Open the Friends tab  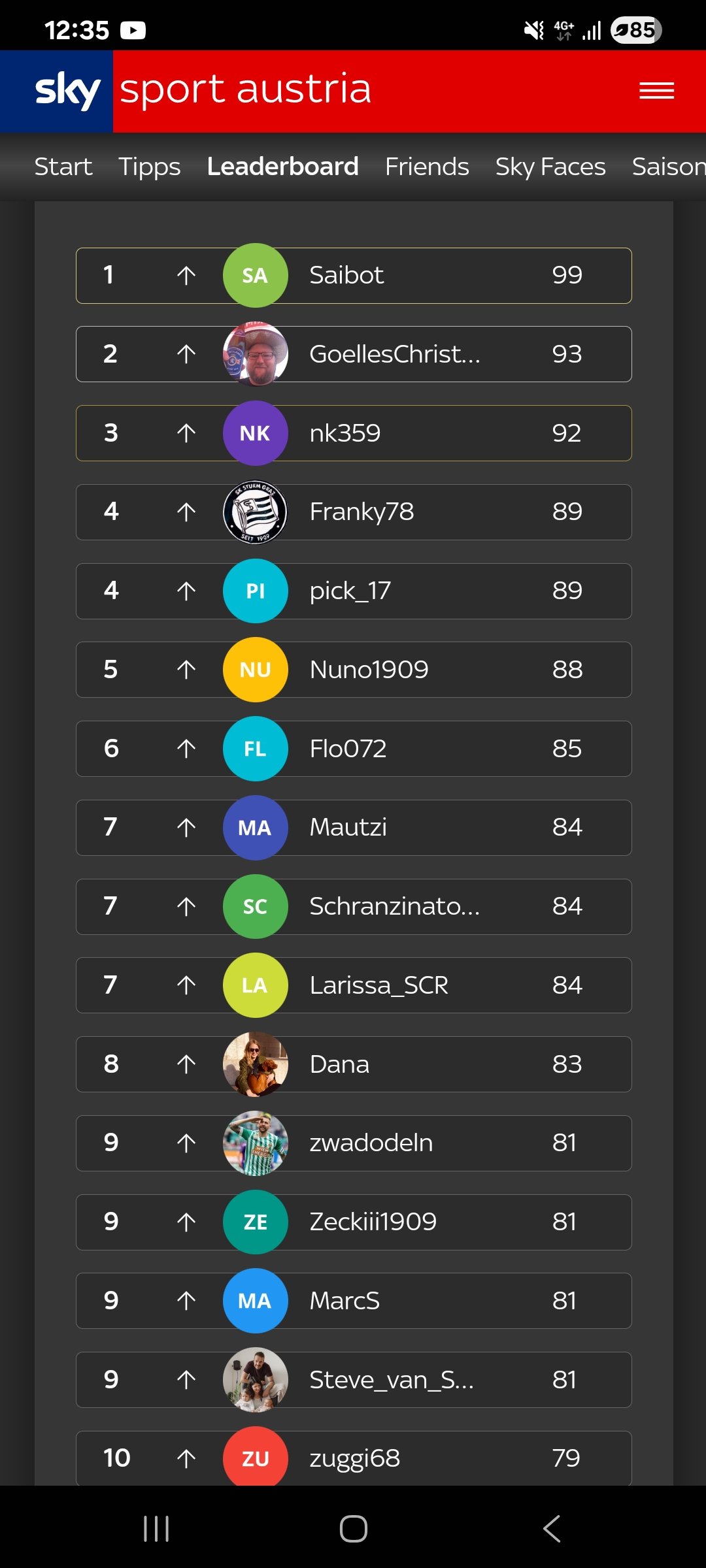pyautogui.click(x=427, y=167)
